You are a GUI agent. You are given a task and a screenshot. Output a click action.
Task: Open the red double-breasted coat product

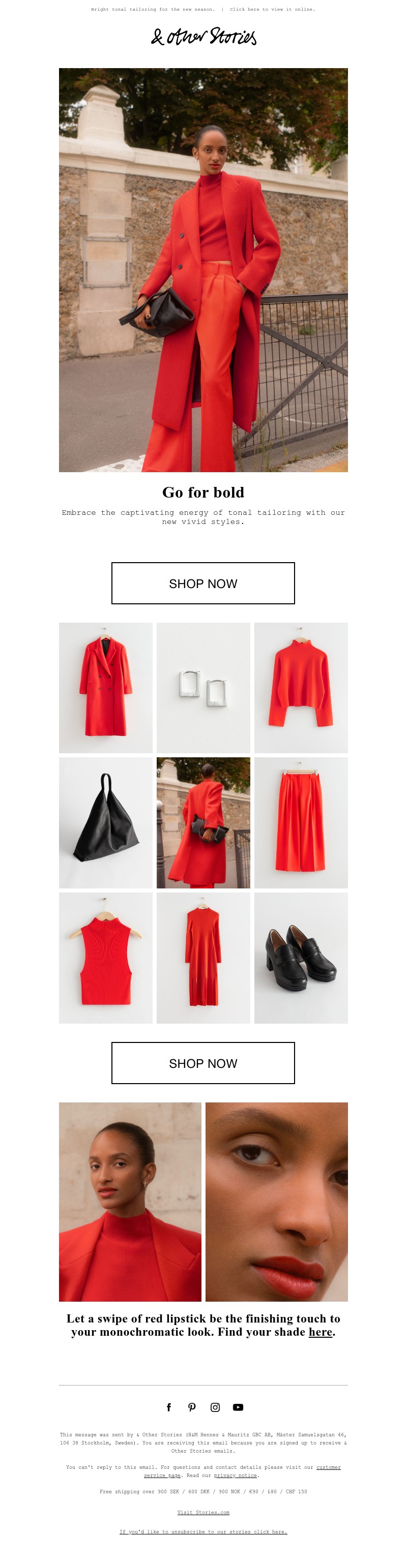pos(105,687)
